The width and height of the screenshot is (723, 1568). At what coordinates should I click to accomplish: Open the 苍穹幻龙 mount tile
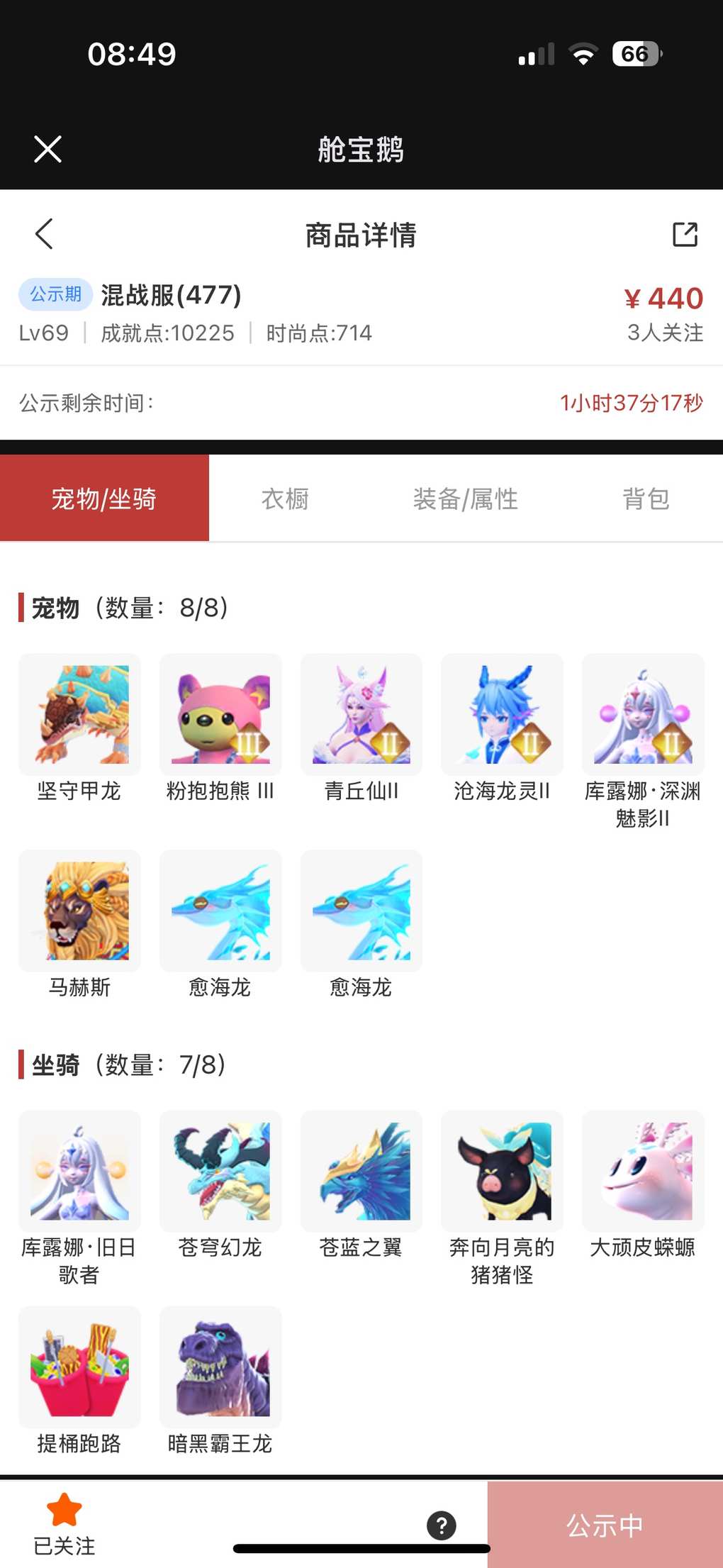[x=220, y=1172]
